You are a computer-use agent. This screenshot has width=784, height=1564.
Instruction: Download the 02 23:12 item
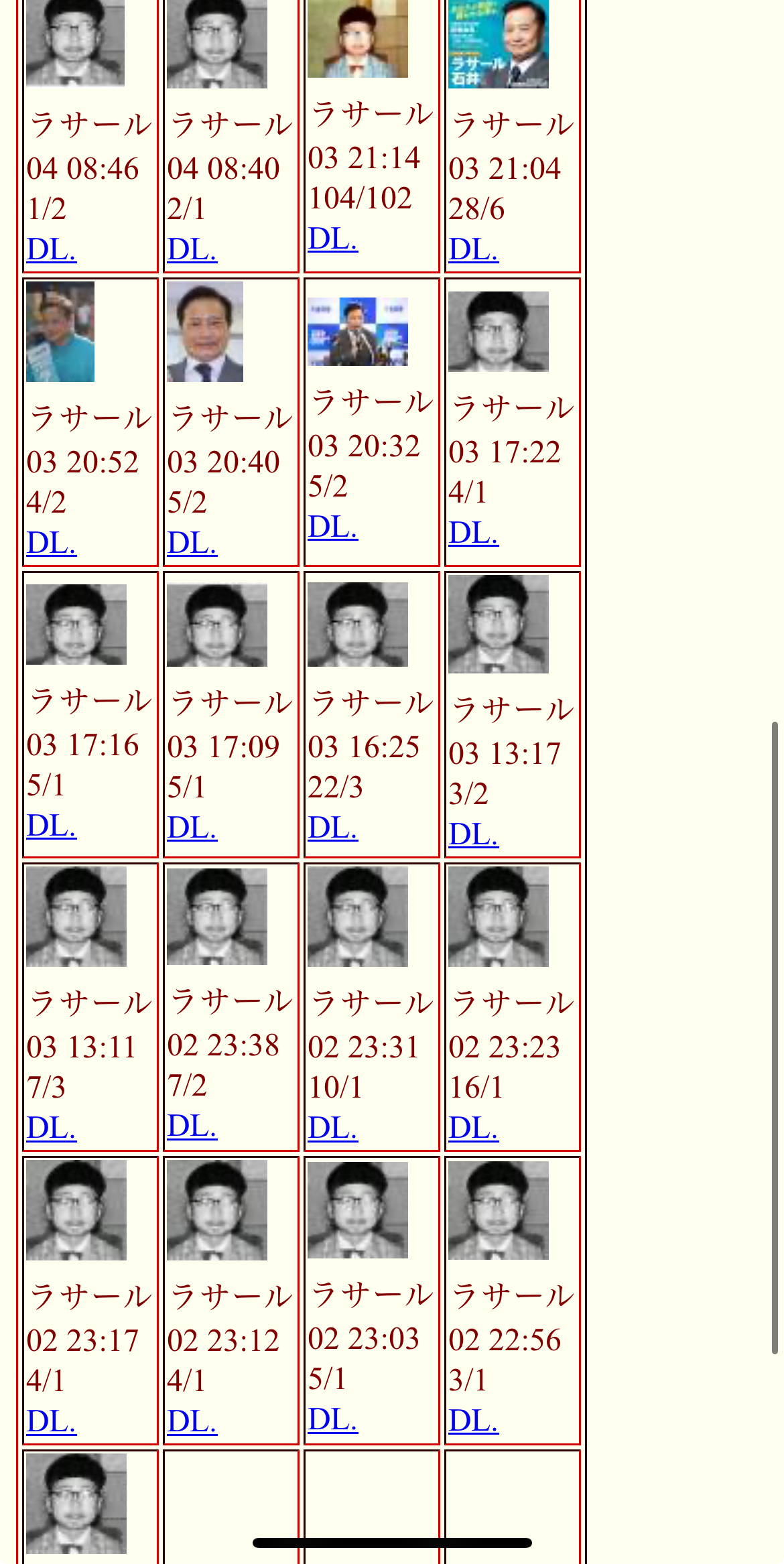(x=192, y=1421)
